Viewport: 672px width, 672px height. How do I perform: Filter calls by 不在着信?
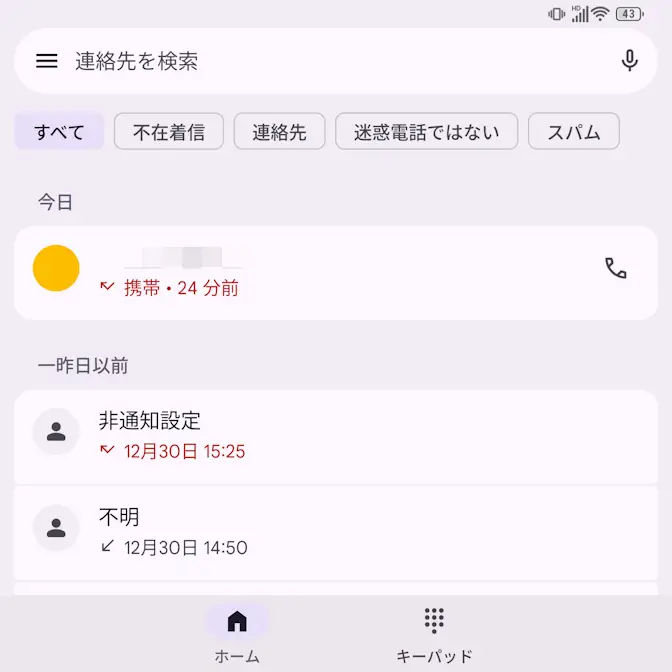169,132
